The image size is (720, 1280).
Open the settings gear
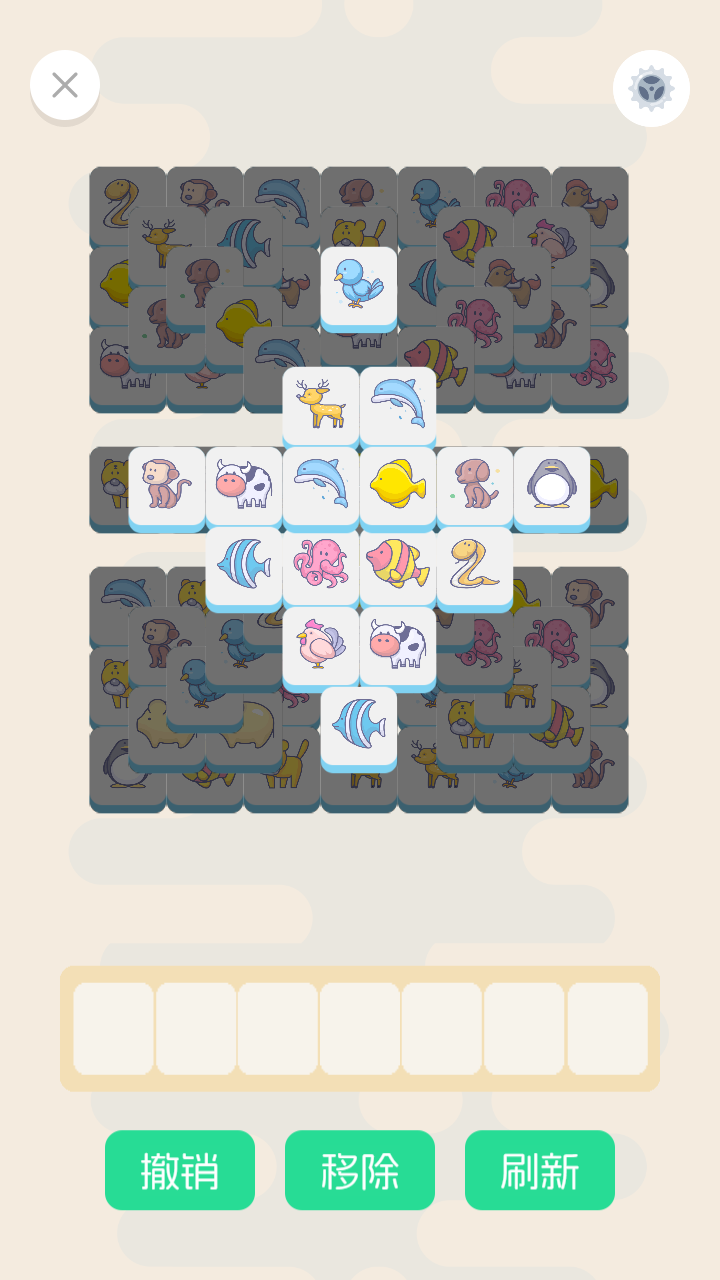[651, 89]
